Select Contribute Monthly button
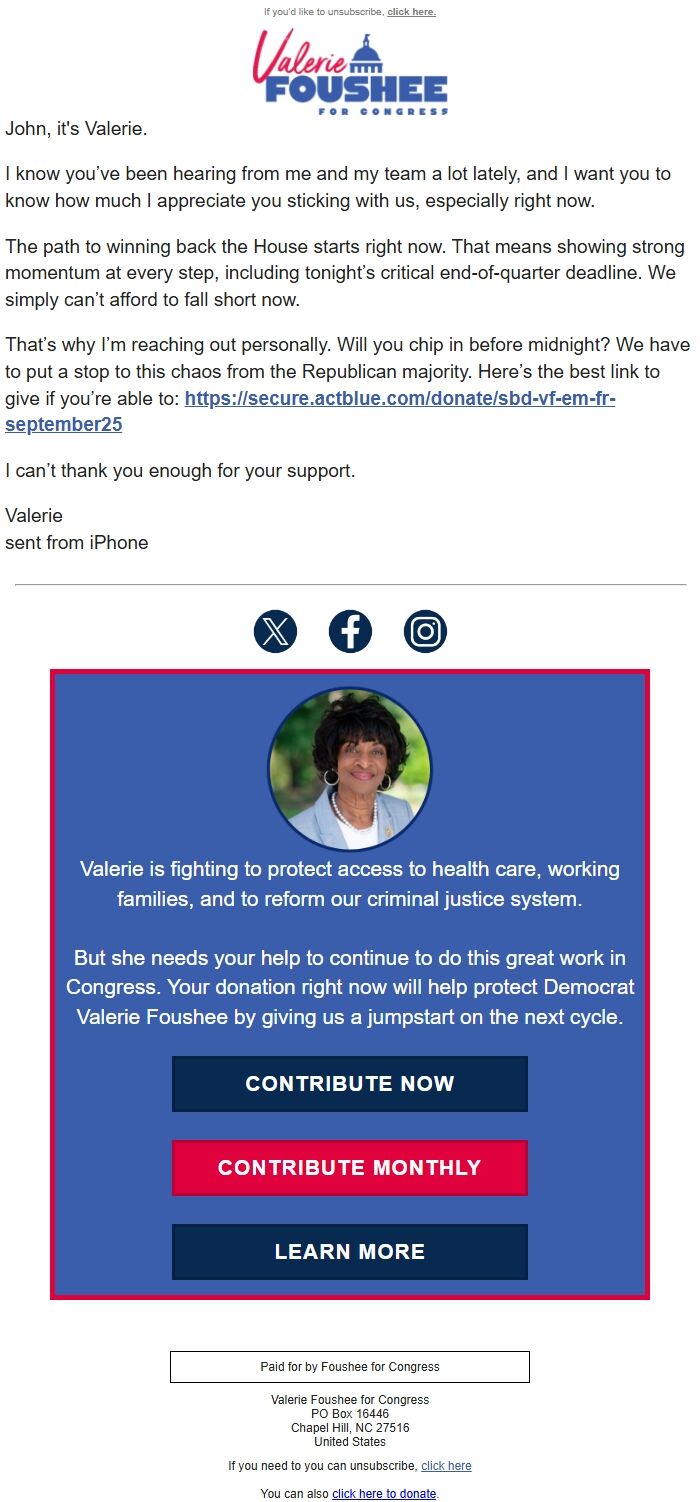Screen dimensions: 700x1502 click(x=350, y=1168)
